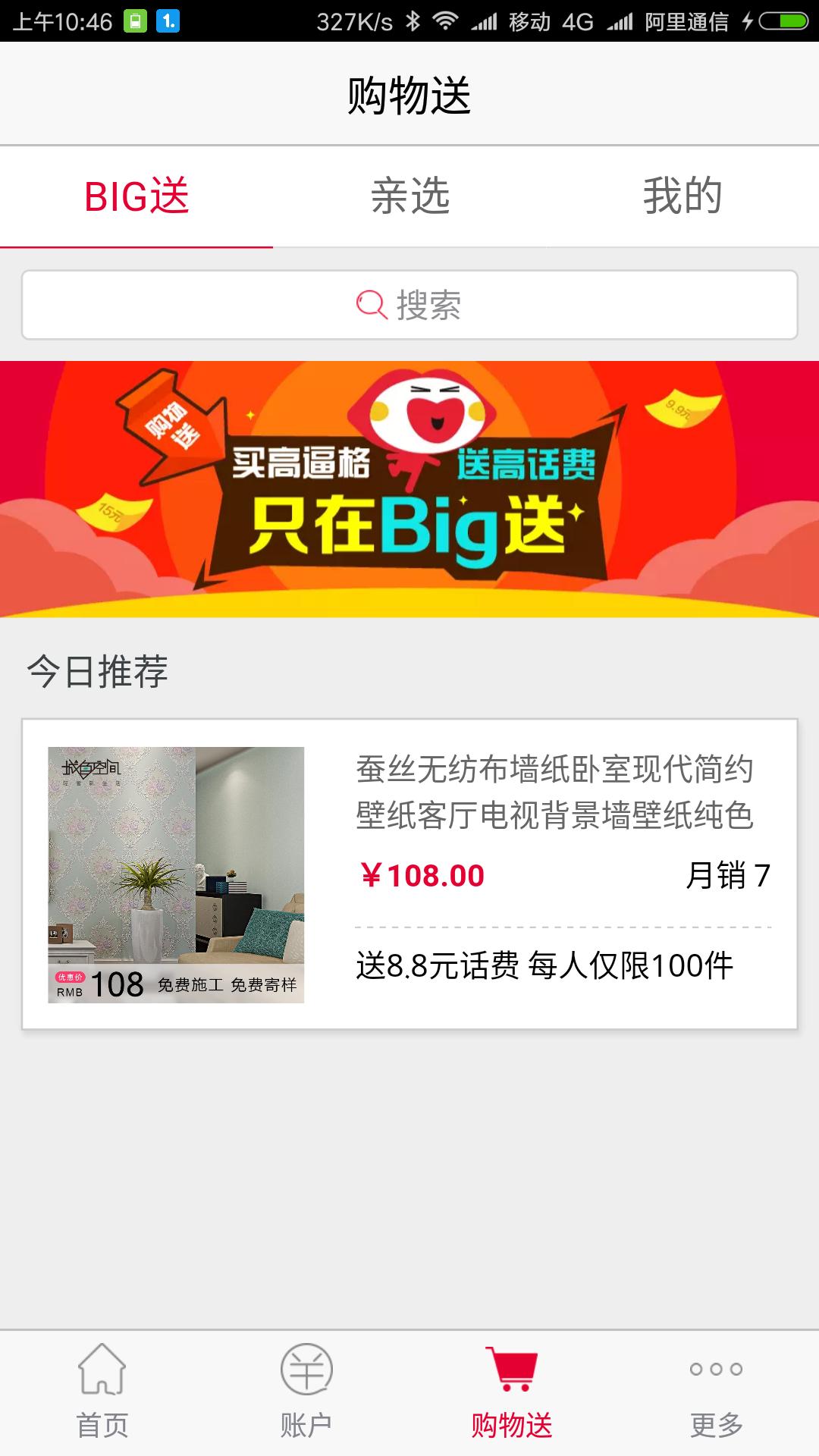
Task: Open the 账户 bottom tab
Action: coord(306,1392)
